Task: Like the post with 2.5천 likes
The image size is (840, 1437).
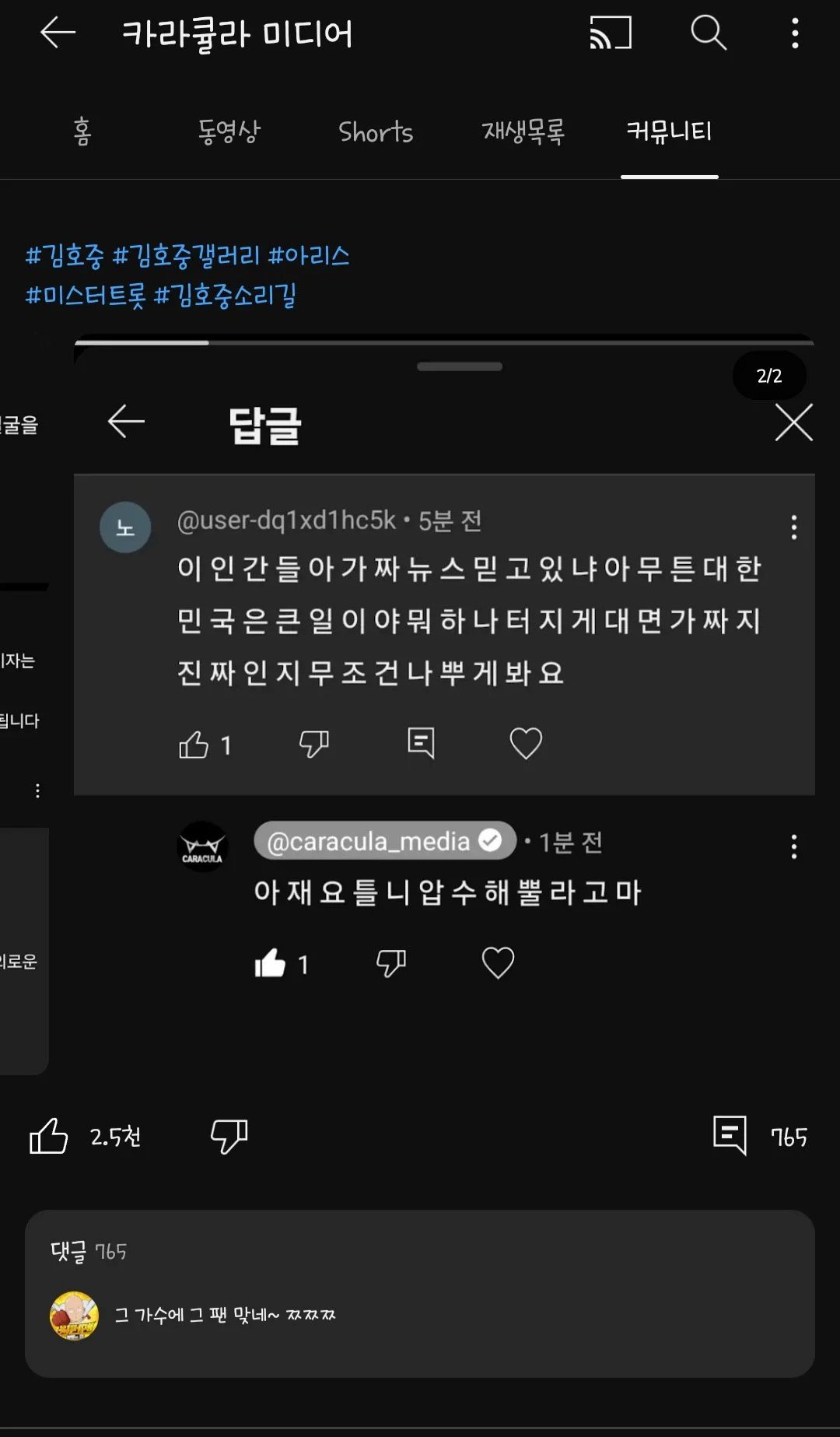Action: pyautogui.click(x=49, y=1136)
